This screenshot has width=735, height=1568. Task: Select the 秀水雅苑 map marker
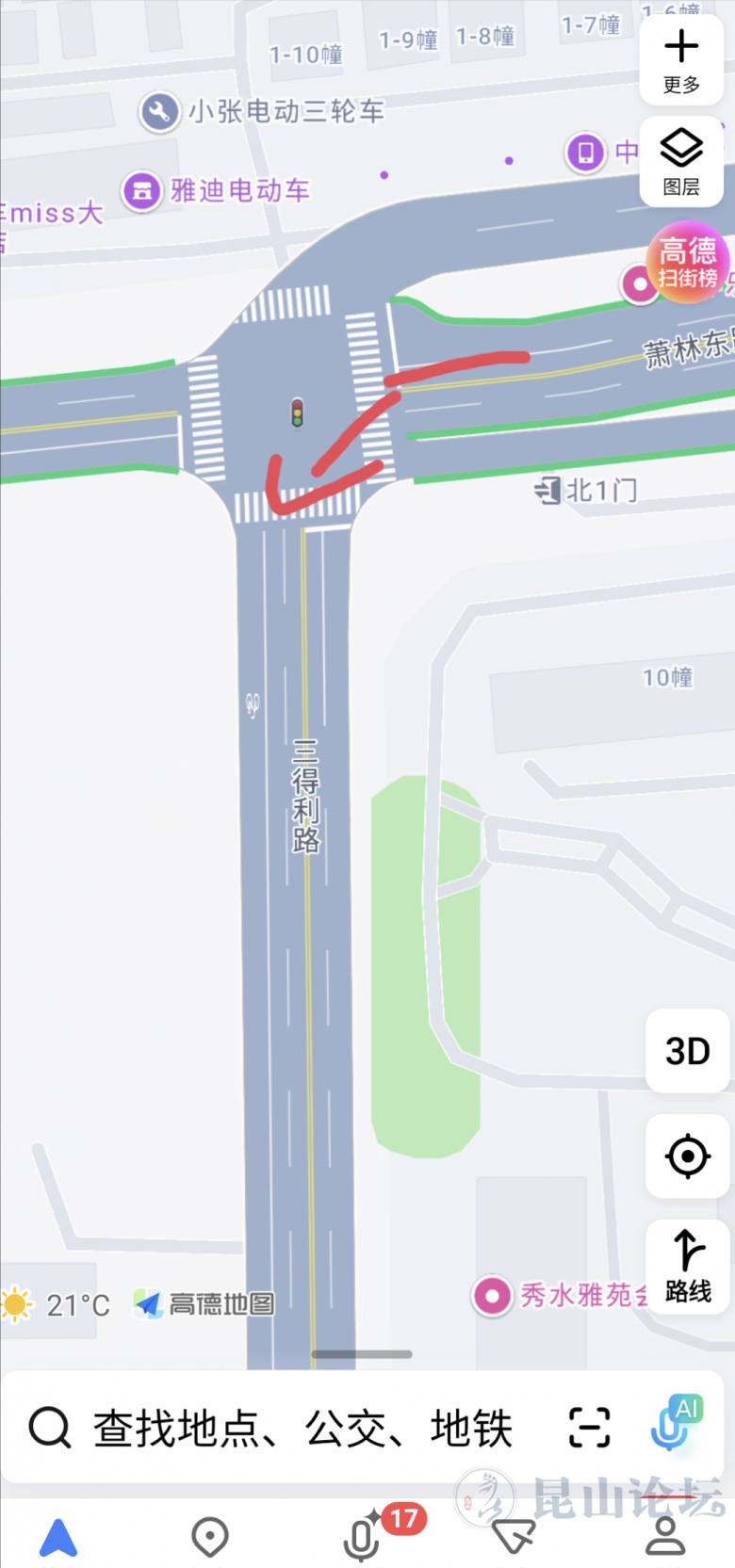pos(492,1296)
